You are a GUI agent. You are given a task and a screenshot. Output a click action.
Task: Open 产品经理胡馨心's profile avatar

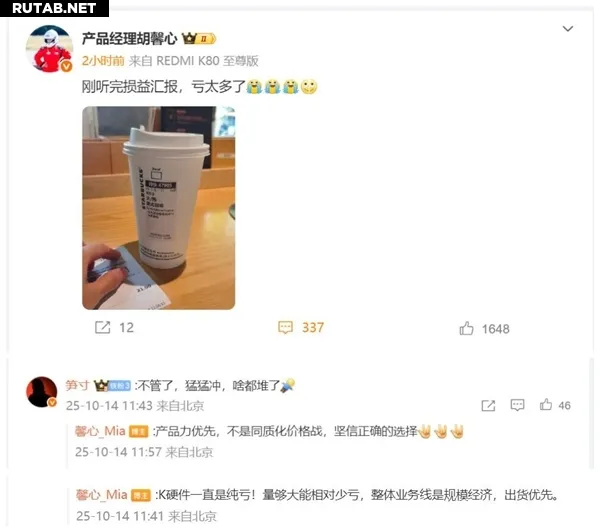47,48
